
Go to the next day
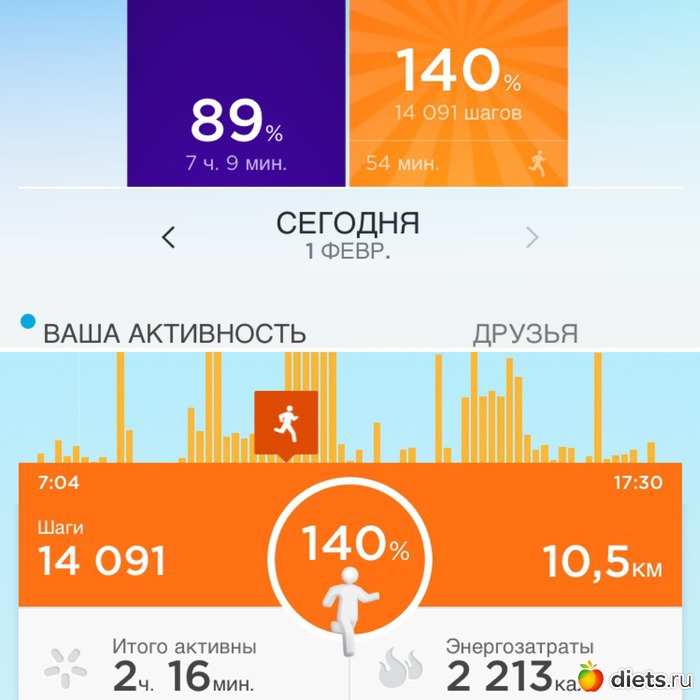coord(532,237)
